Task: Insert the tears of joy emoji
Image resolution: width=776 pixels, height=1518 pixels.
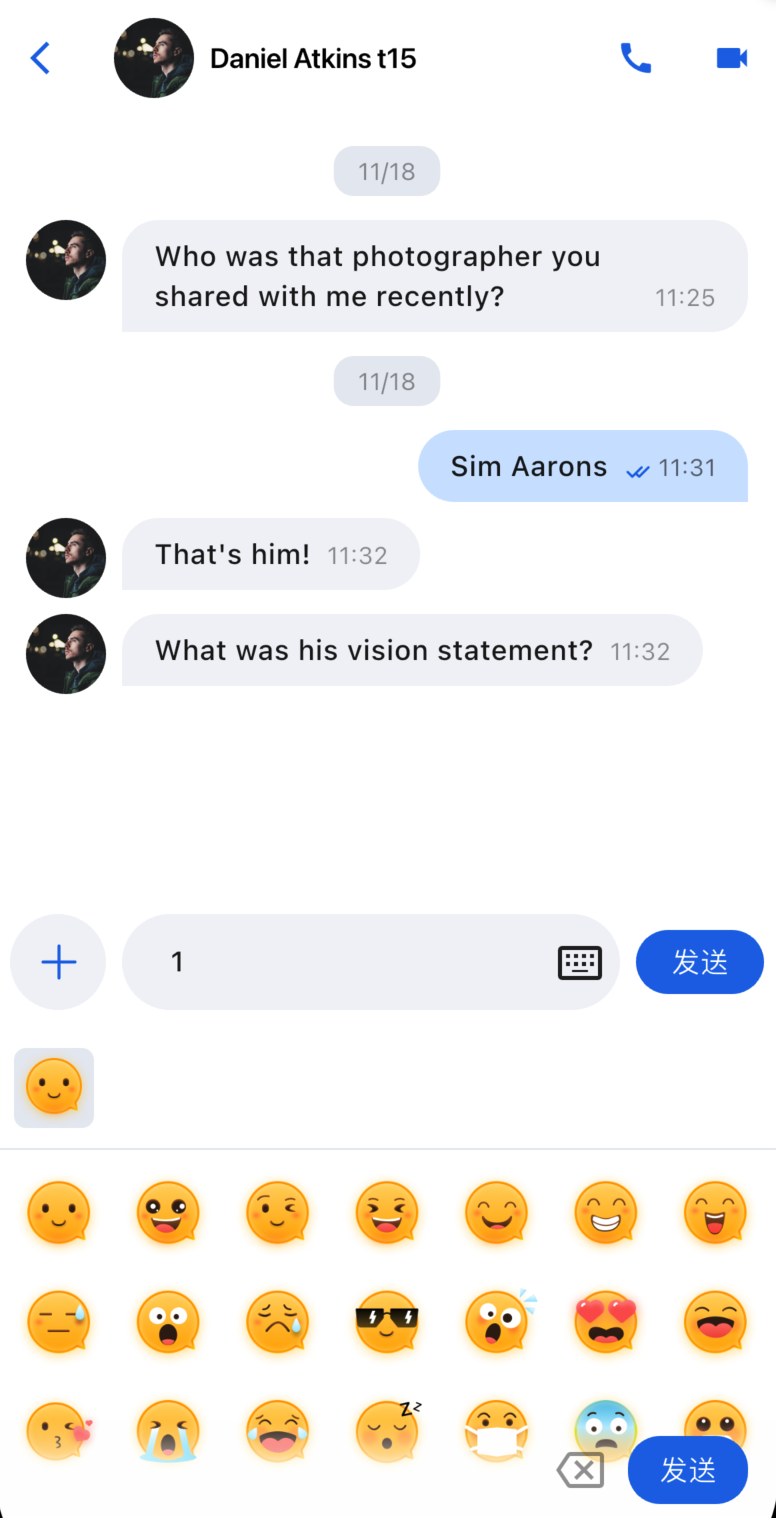Action: [x=277, y=1432]
